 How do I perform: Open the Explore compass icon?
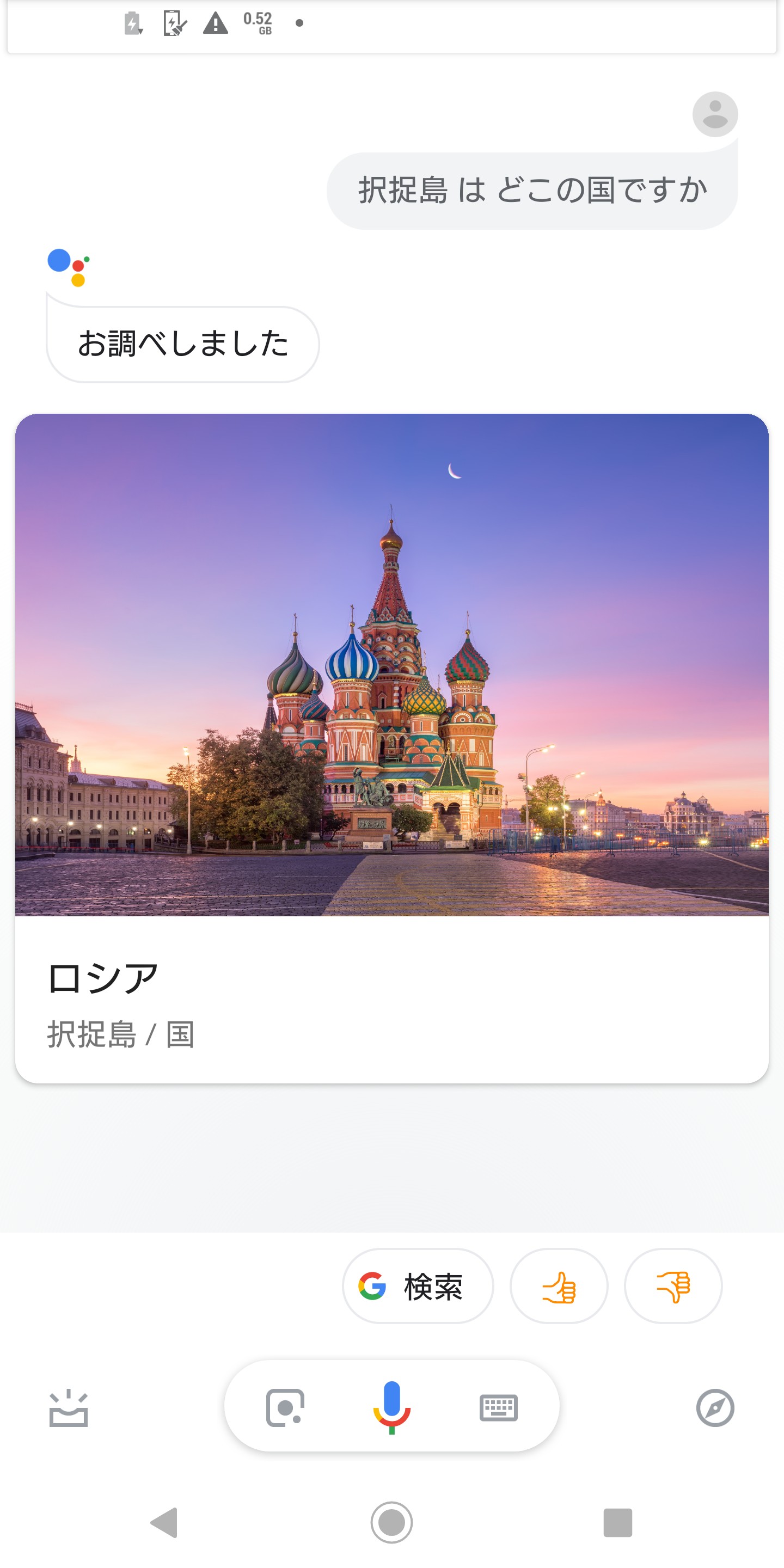click(715, 1407)
